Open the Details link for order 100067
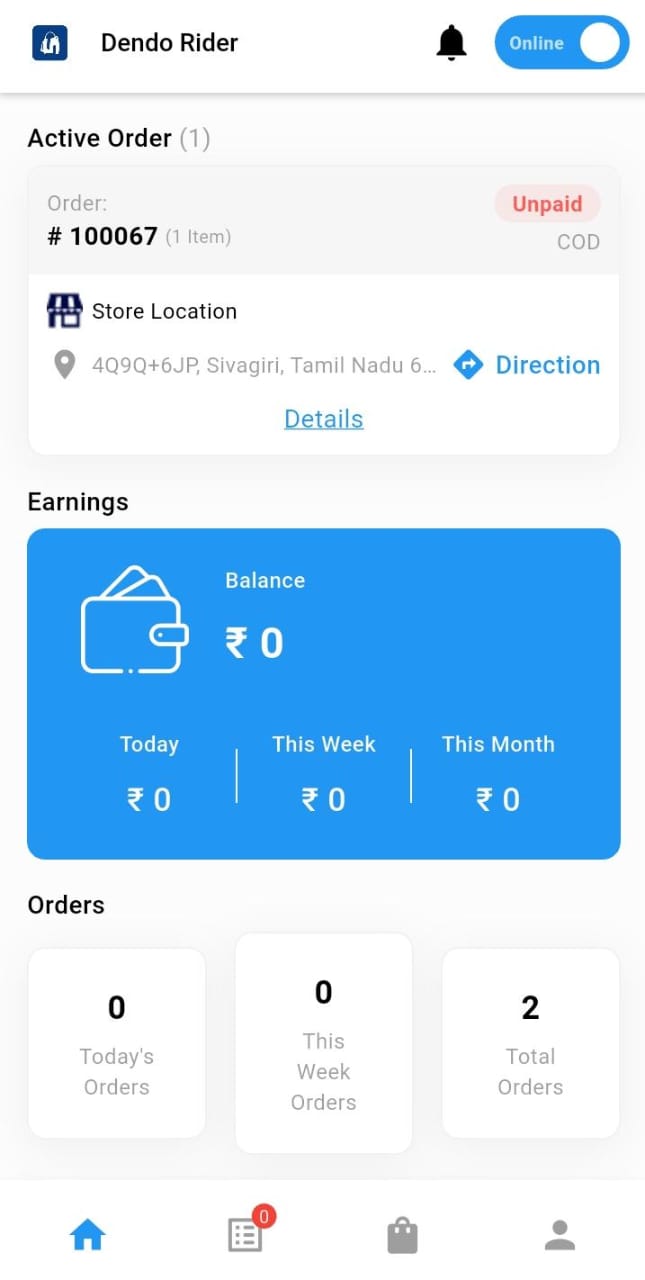 [x=323, y=419]
